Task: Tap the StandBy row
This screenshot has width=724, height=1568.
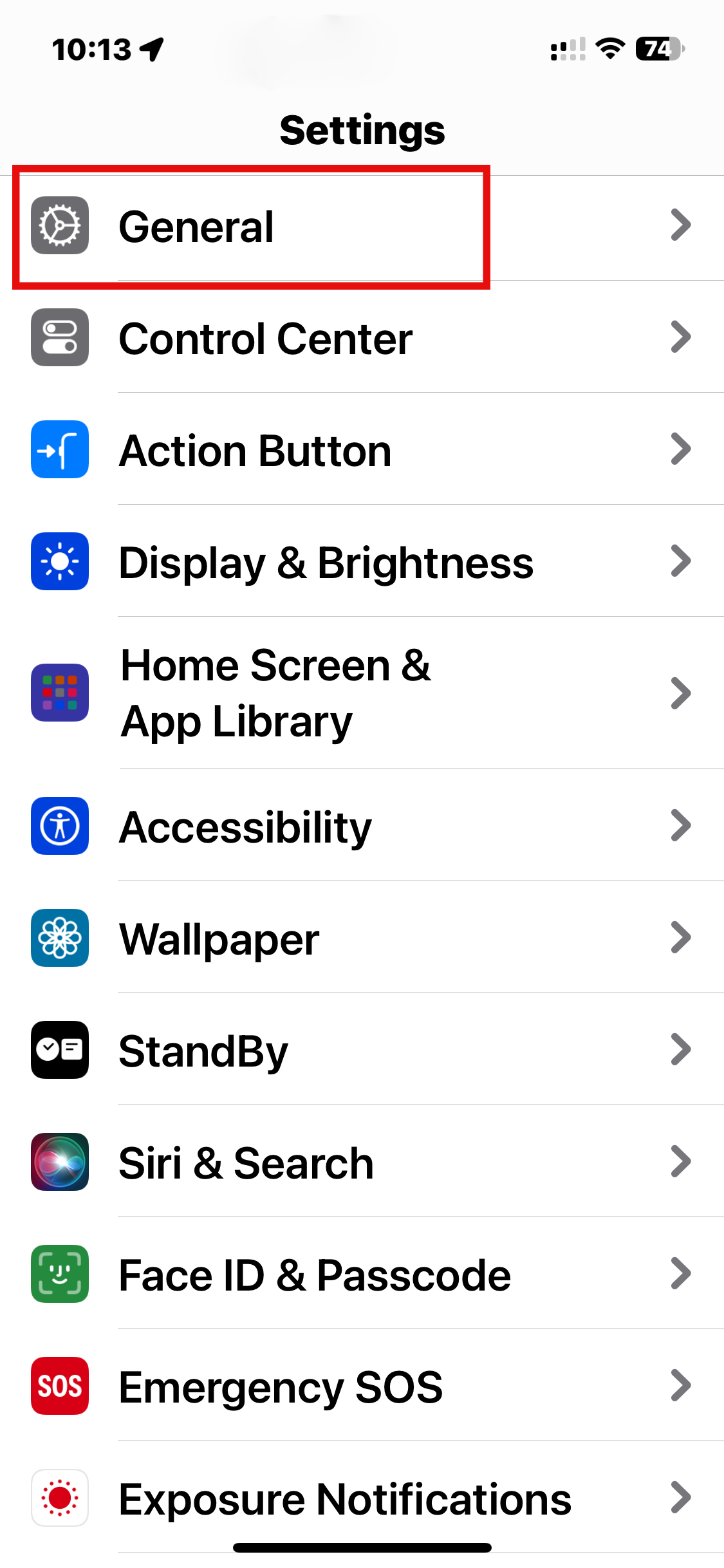Action: point(362,1049)
